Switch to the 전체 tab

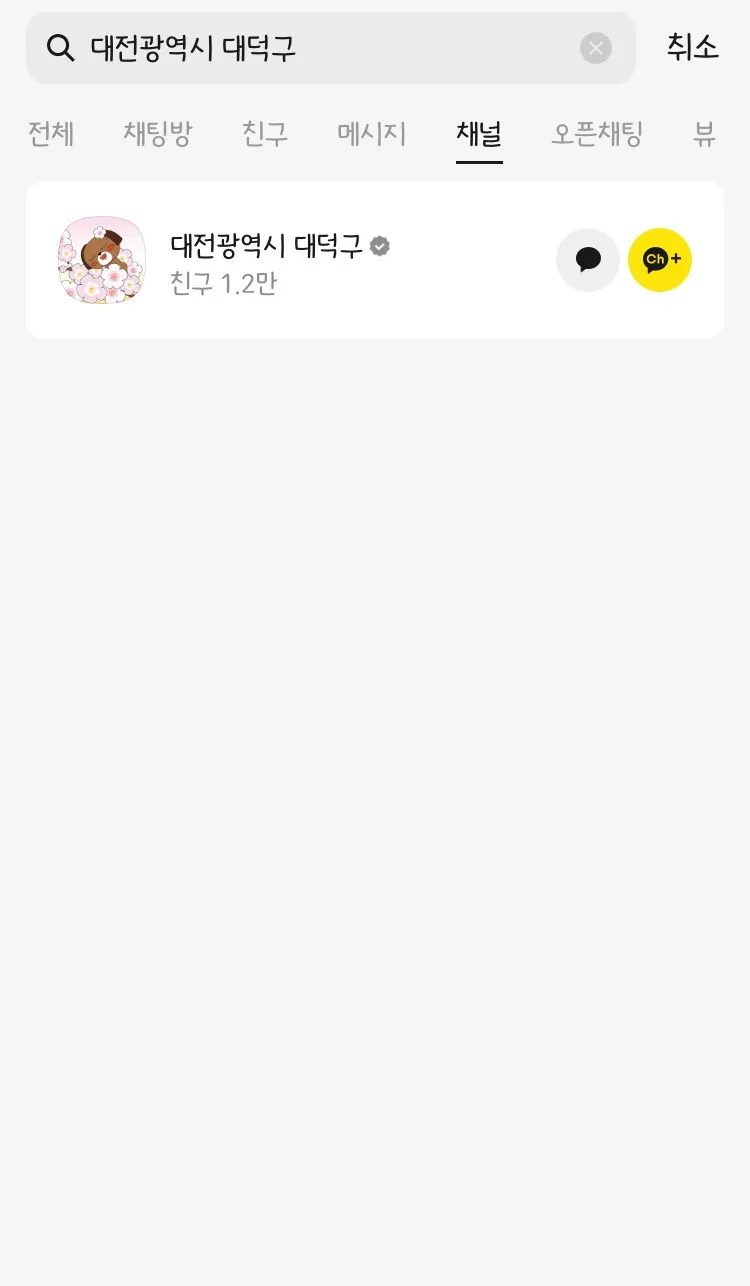click(51, 134)
